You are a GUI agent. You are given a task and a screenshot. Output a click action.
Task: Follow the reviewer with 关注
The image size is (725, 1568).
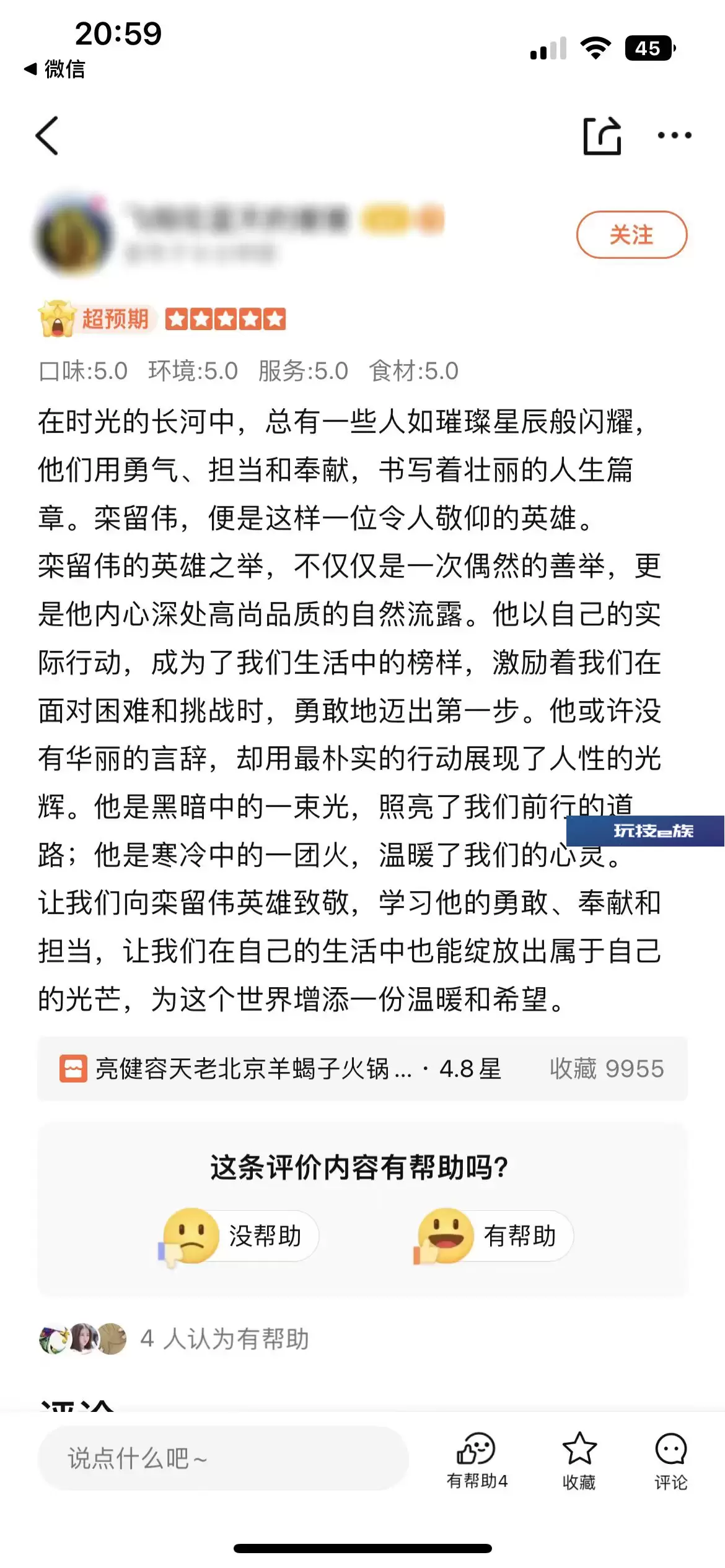631,235
